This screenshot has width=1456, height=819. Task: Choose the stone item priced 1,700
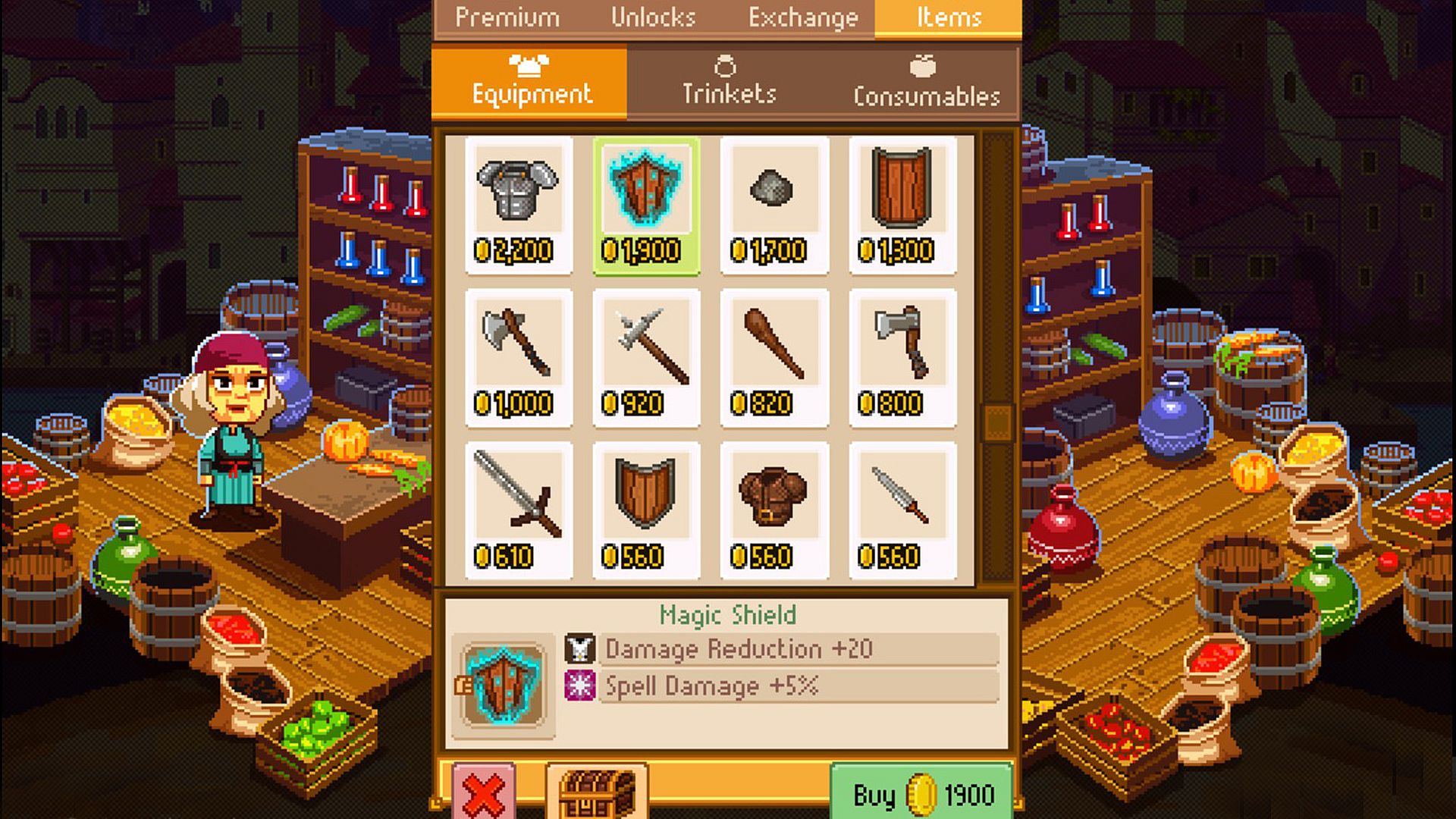click(x=773, y=205)
